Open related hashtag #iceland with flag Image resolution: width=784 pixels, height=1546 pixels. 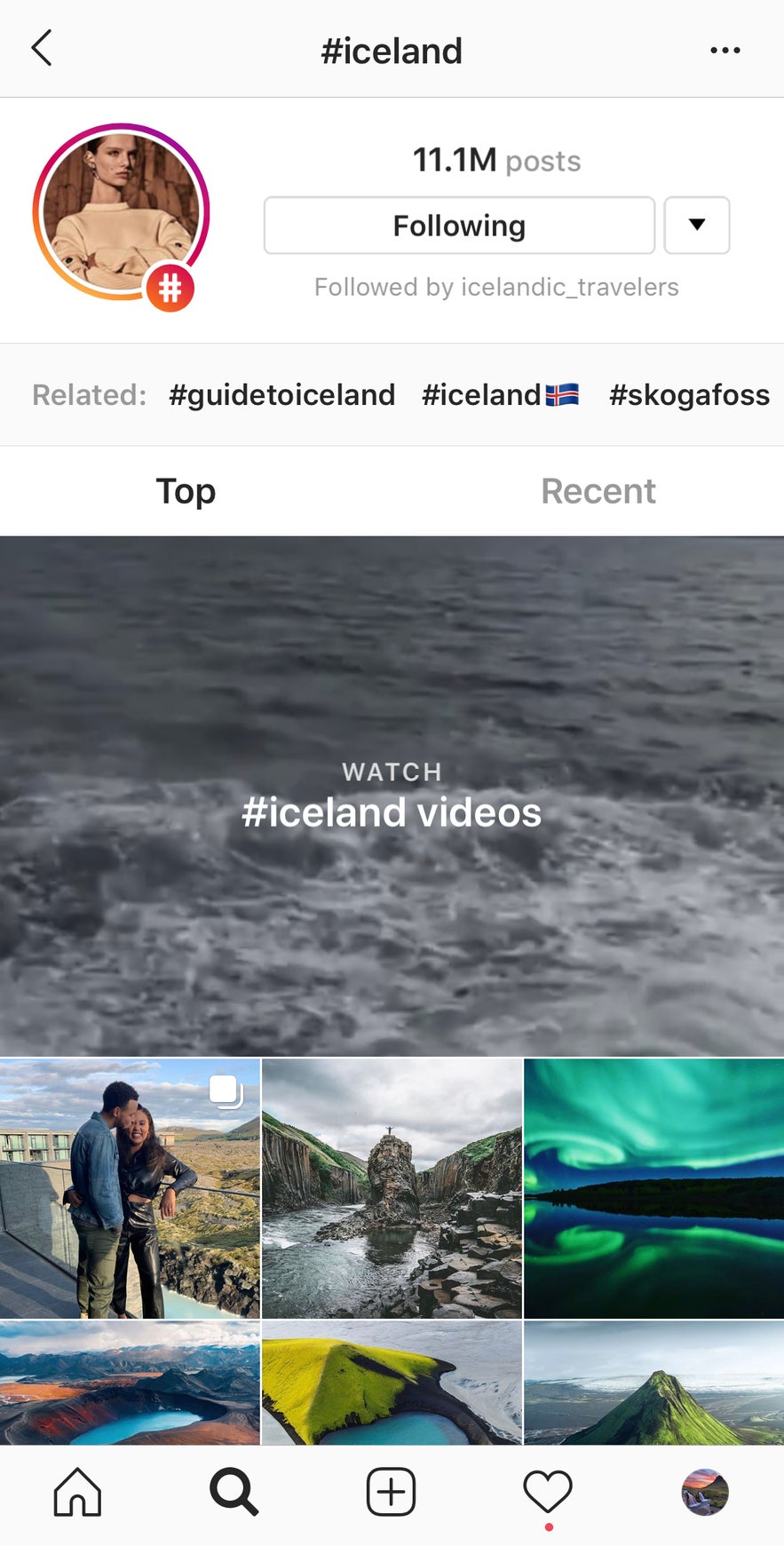point(500,395)
